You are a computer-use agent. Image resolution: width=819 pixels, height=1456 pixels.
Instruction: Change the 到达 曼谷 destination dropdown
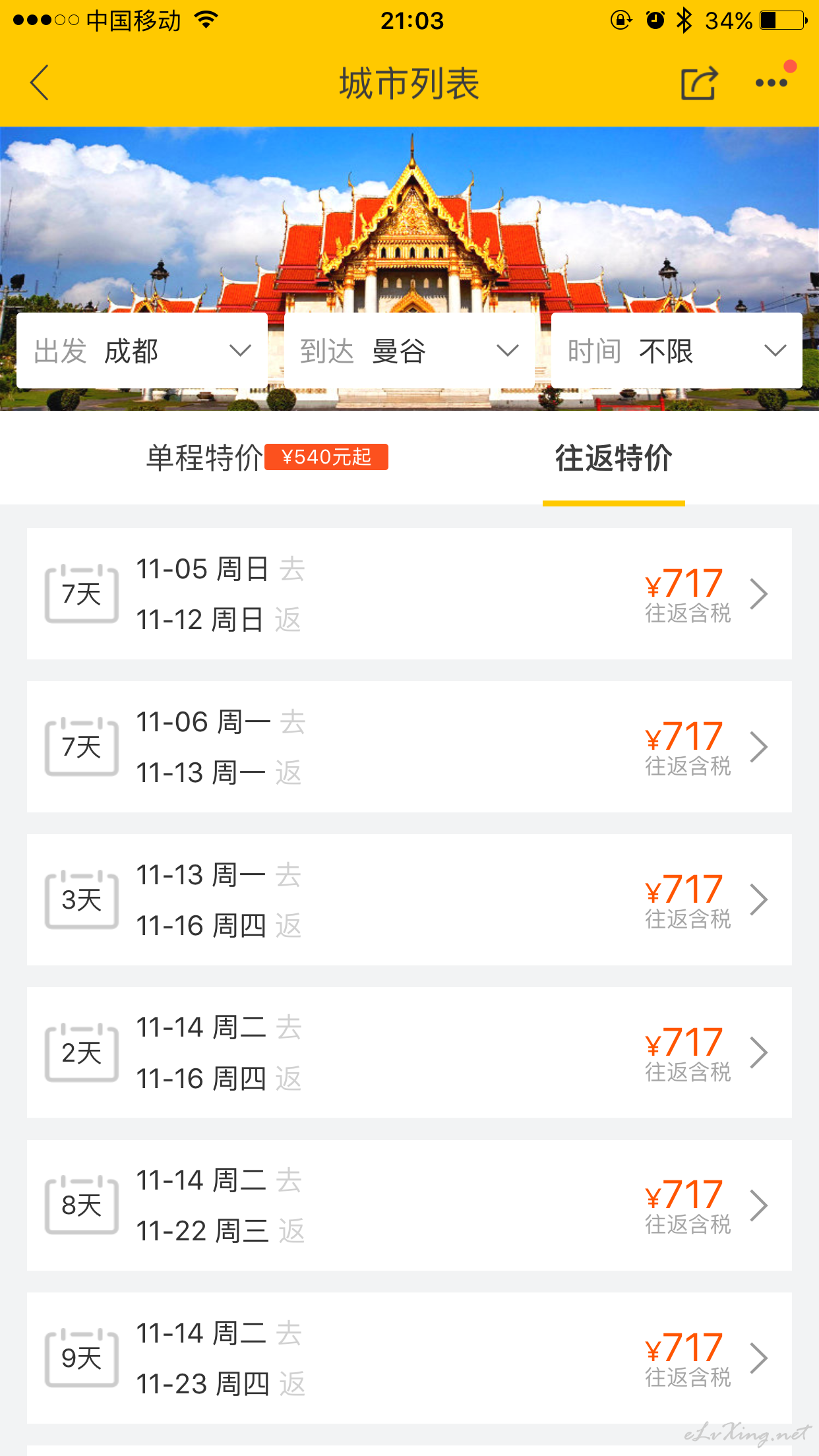tap(409, 351)
